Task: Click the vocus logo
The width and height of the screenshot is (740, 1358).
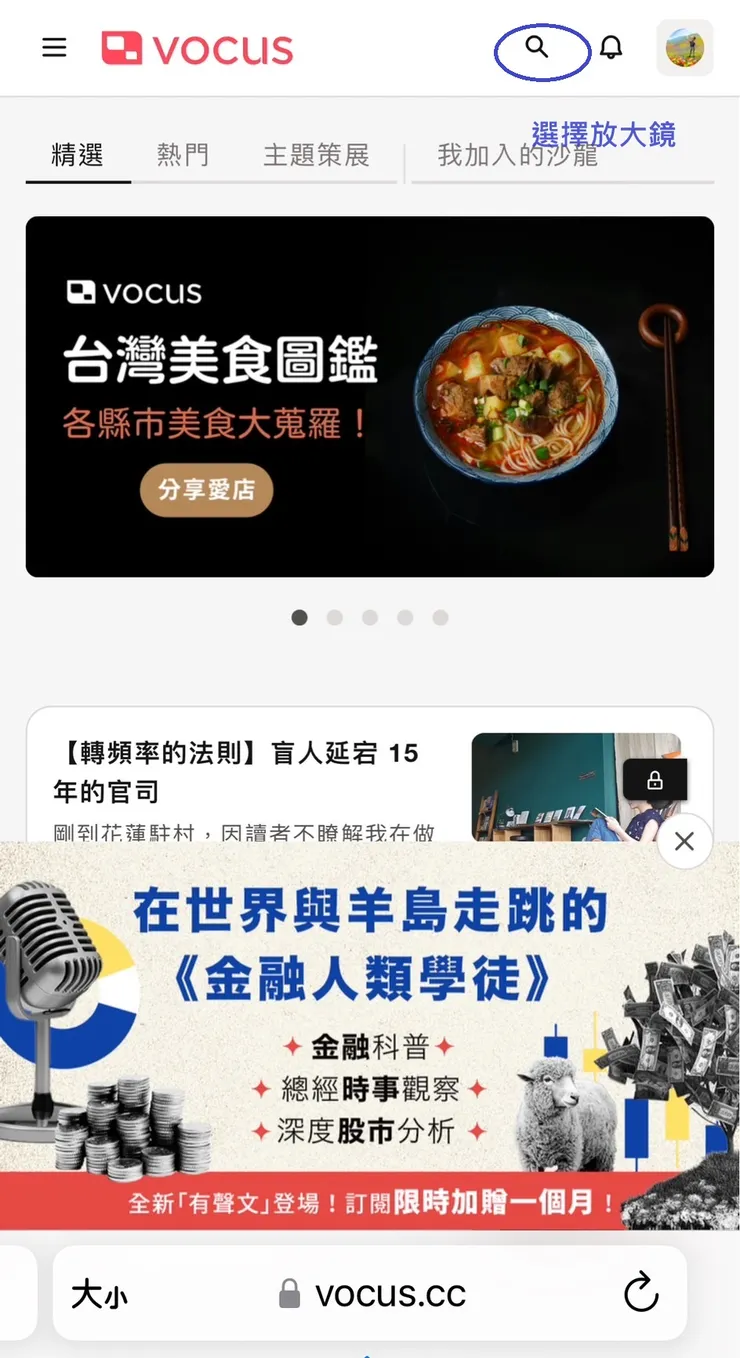Action: point(196,47)
